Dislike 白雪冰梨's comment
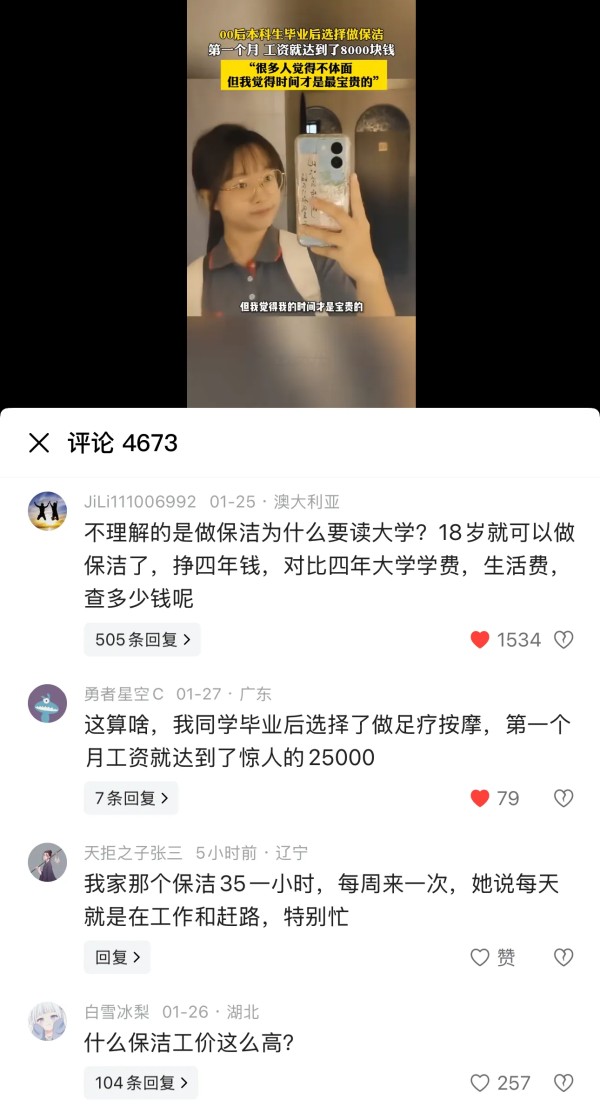600x1106 pixels. point(564,1082)
